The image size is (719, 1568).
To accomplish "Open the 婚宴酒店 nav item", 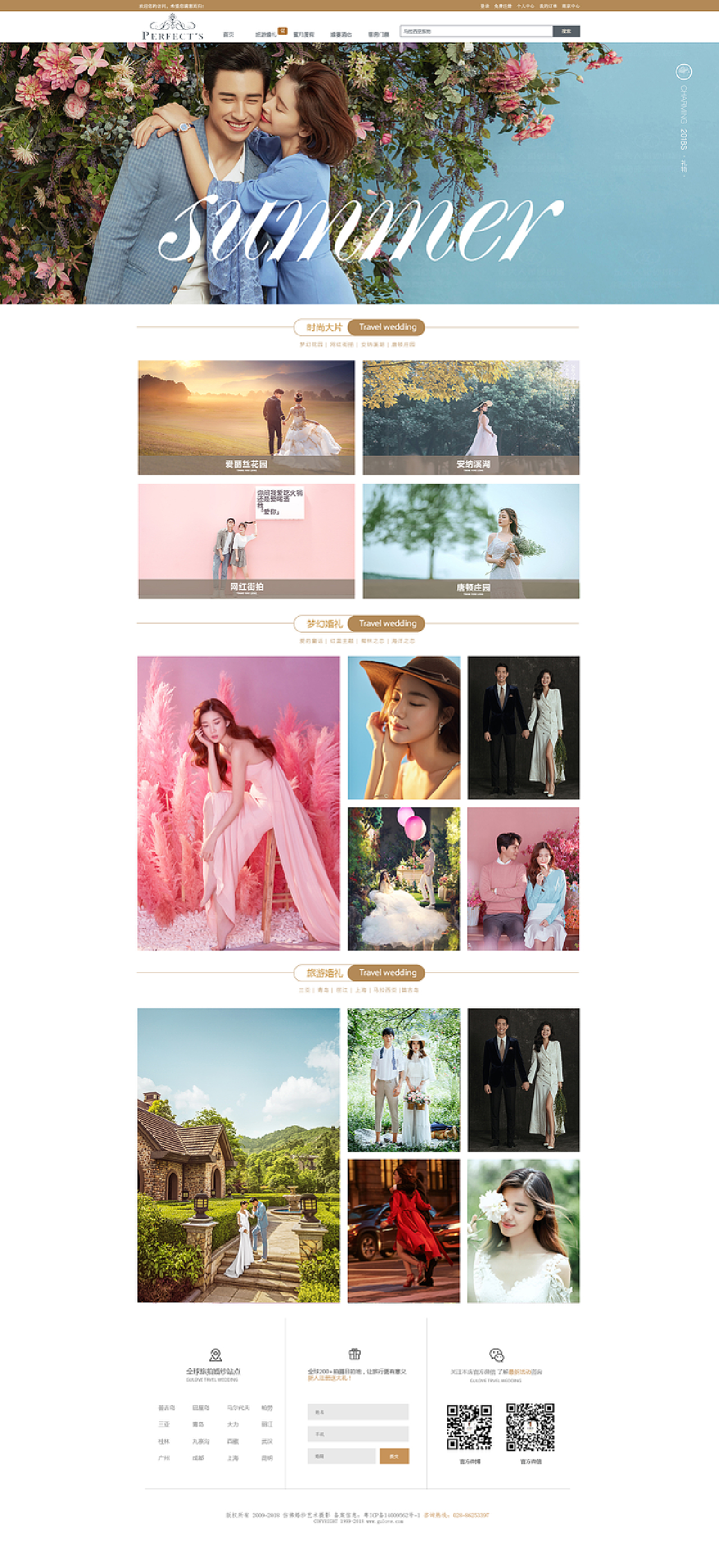I will click(341, 35).
